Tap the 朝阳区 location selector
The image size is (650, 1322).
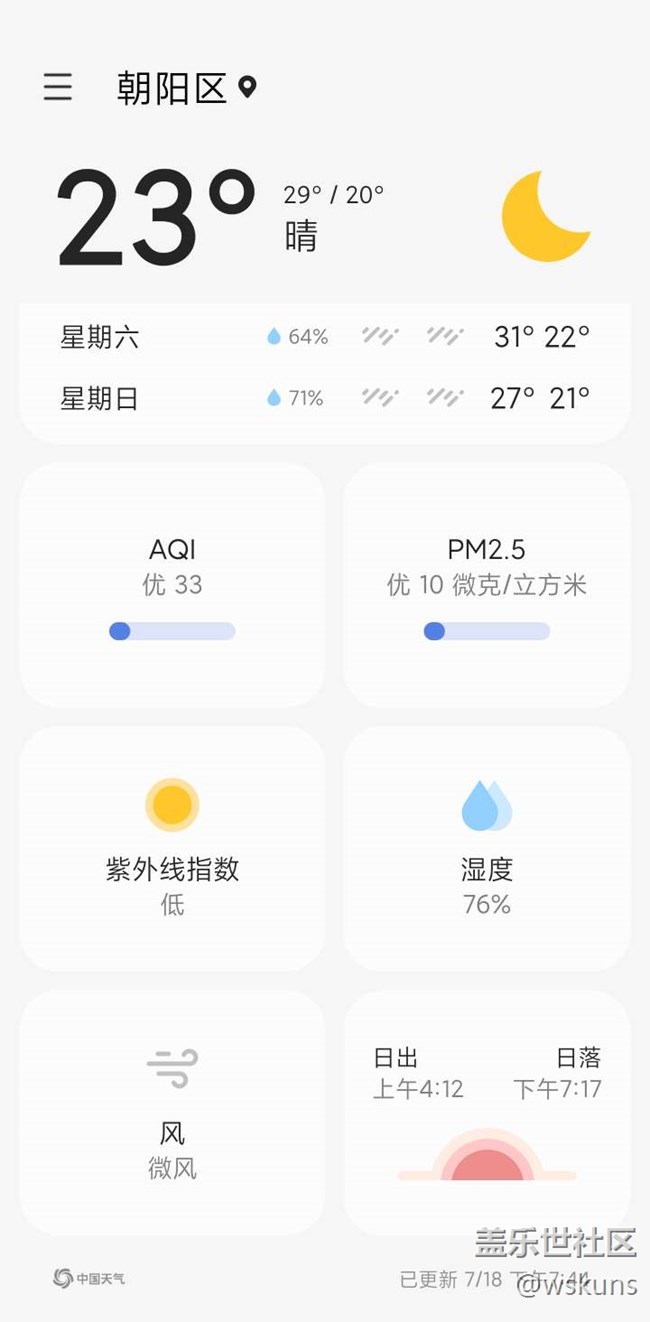point(186,88)
